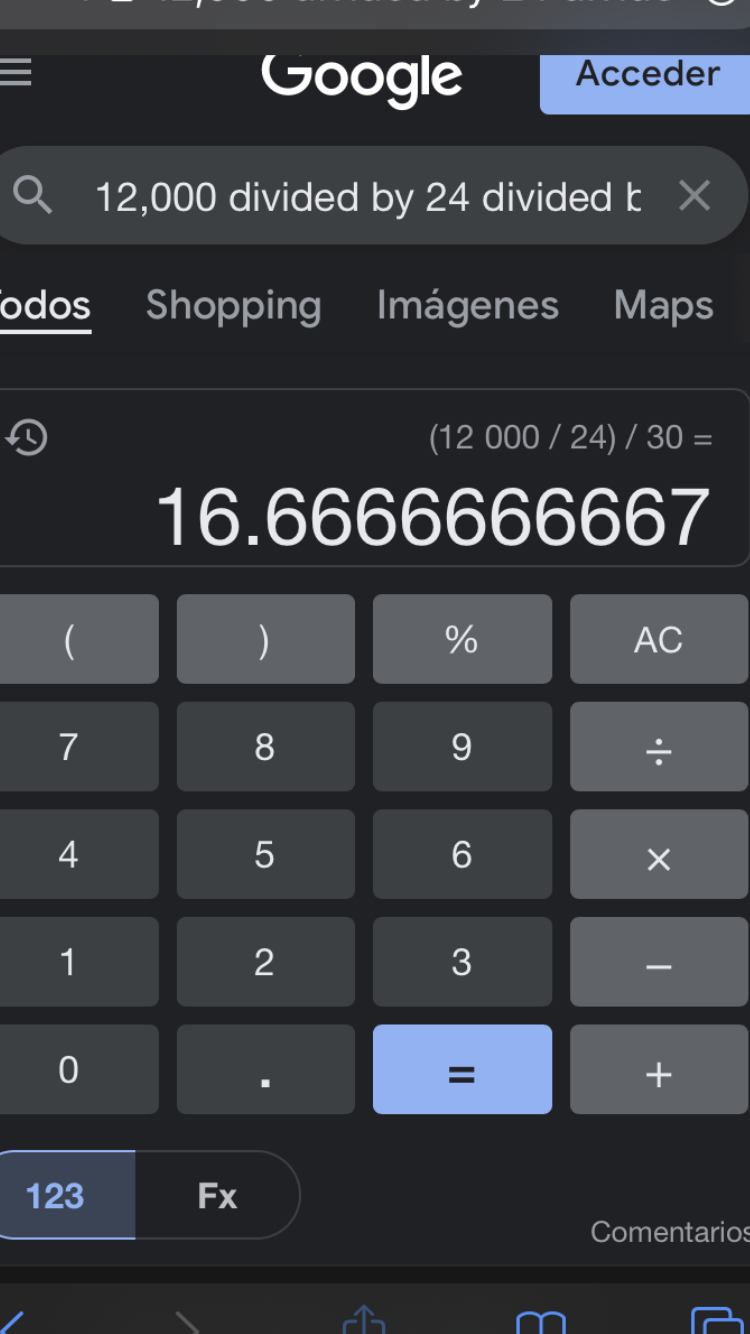Tap the decimal point key
Viewport: 750px width, 1334px height.
pyautogui.click(x=265, y=1070)
